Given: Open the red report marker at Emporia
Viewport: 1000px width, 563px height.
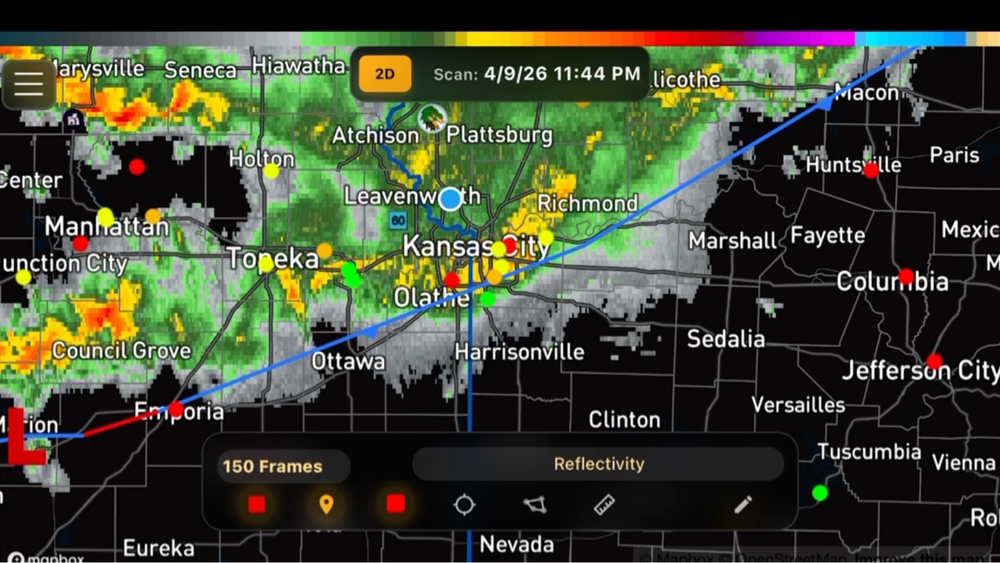Looking at the screenshot, I should pos(176,409).
